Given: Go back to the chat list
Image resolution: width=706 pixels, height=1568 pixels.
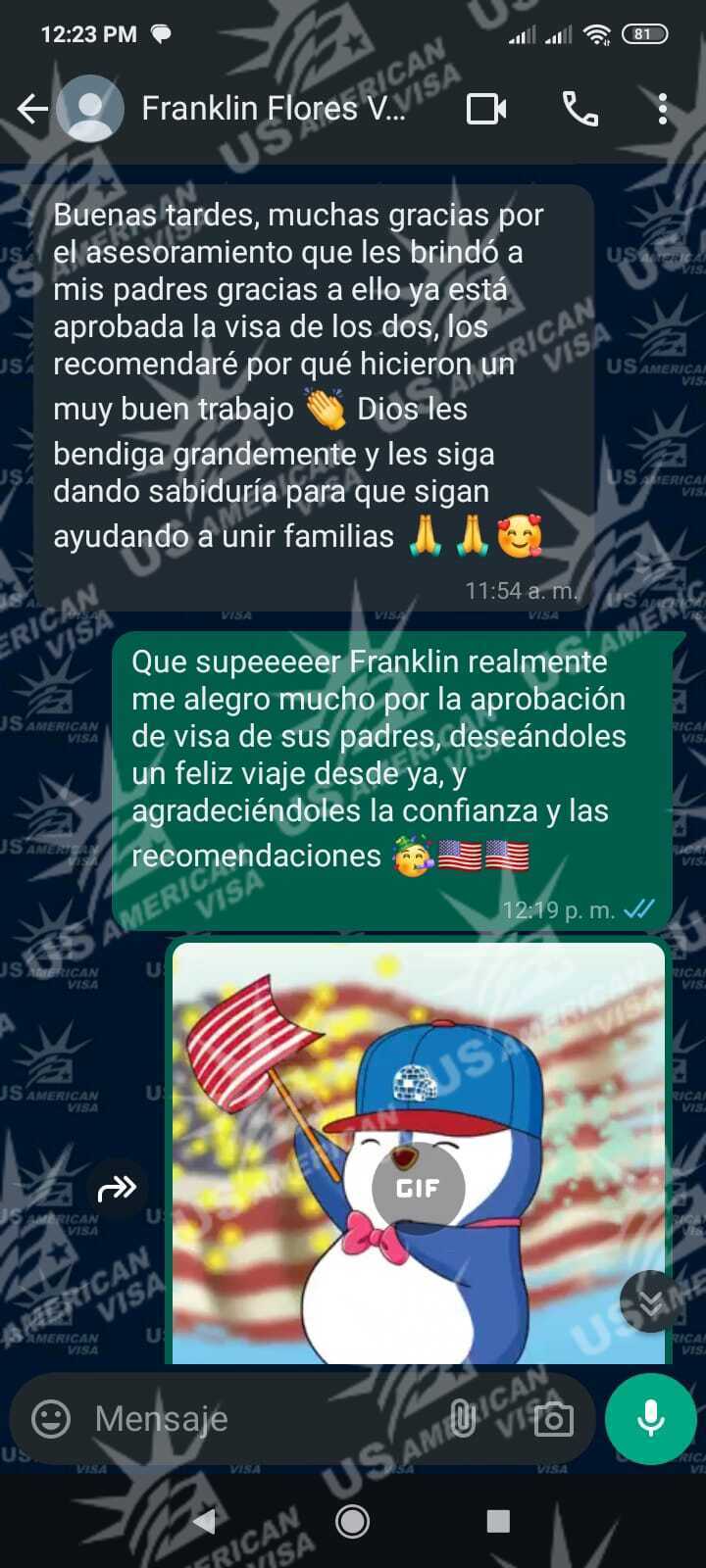Looking at the screenshot, I should [32, 109].
